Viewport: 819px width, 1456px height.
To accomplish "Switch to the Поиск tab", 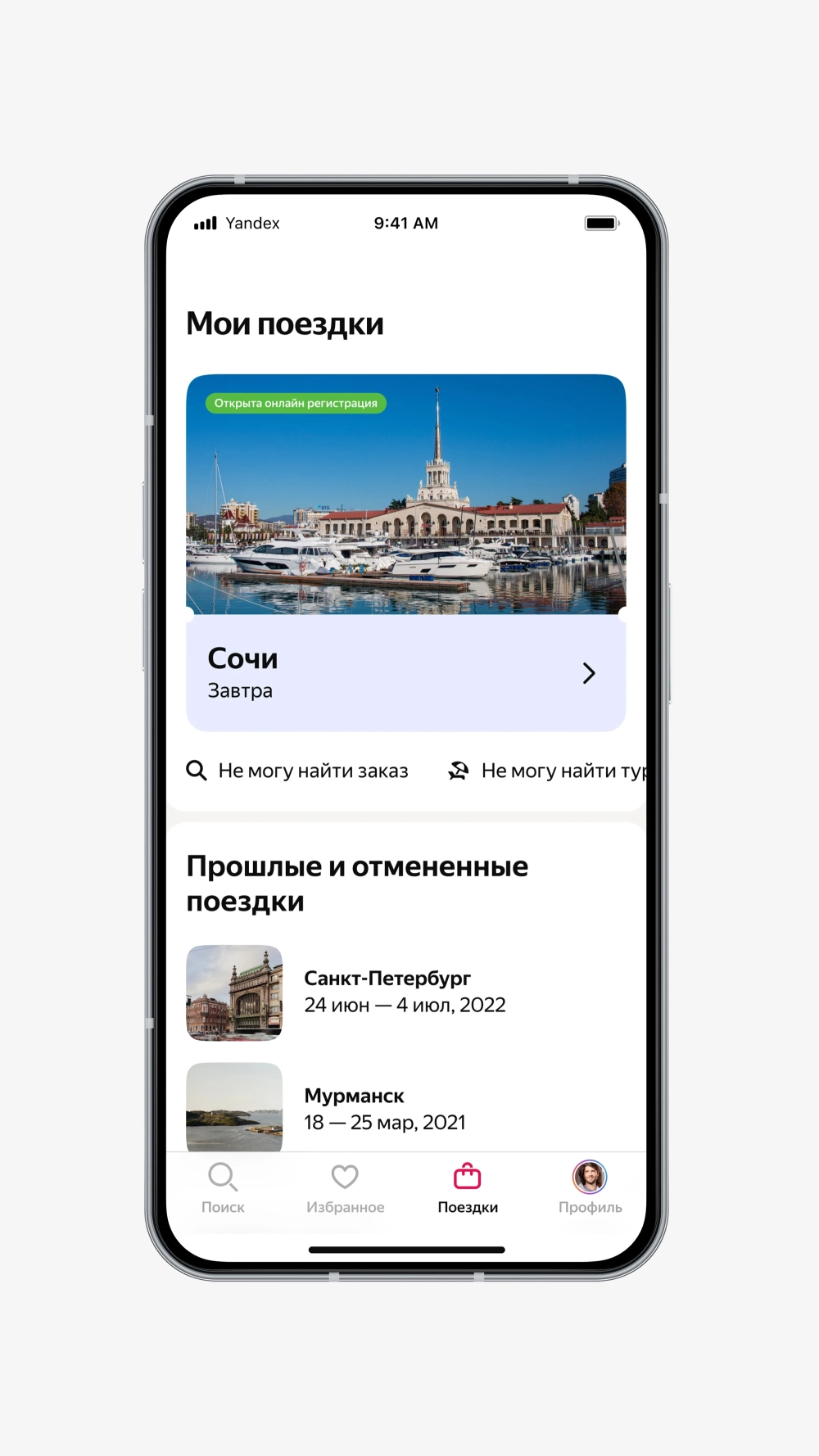I will [223, 1187].
